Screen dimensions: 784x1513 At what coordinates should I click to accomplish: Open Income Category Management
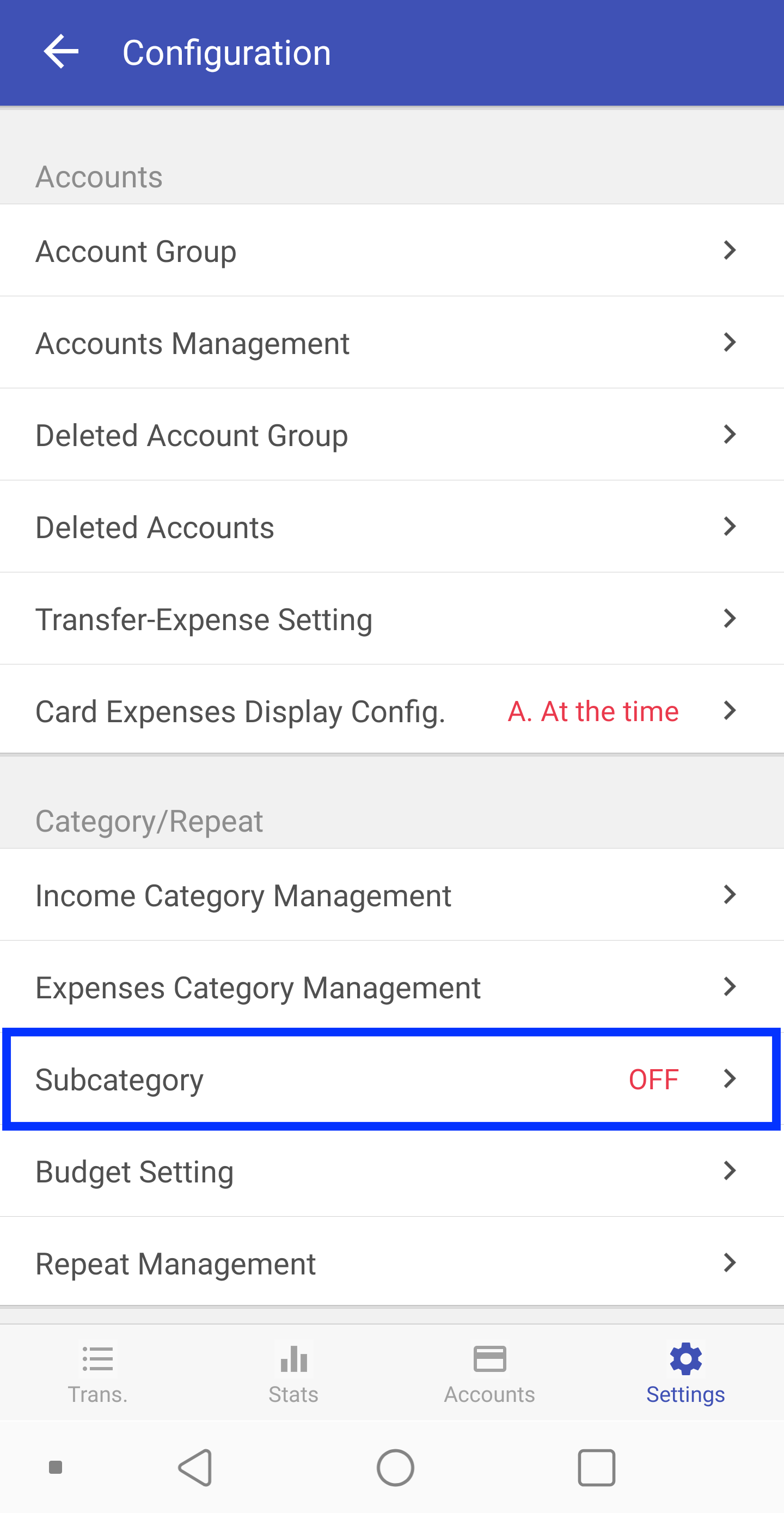point(391,894)
